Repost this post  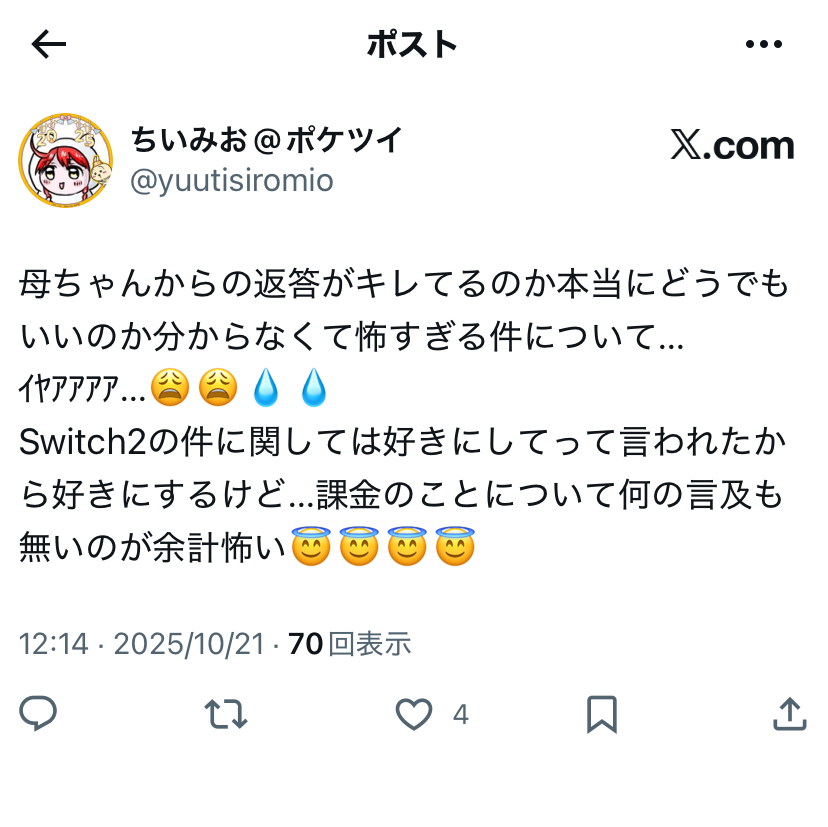[x=226, y=714]
